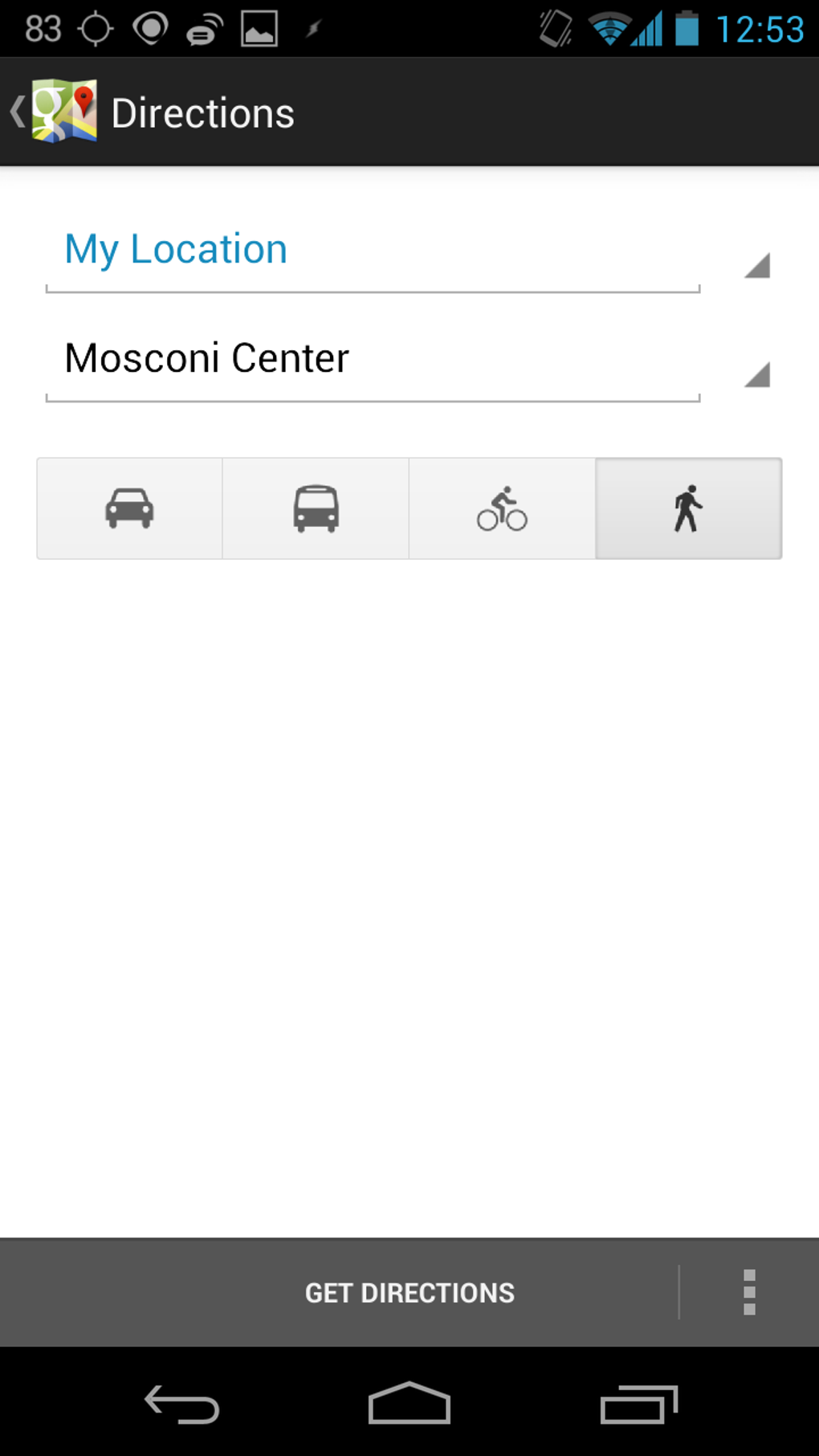Image resolution: width=819 pixels, height=1456 pixels.
Task: Tap the system back button
Action: [182, 1404]
